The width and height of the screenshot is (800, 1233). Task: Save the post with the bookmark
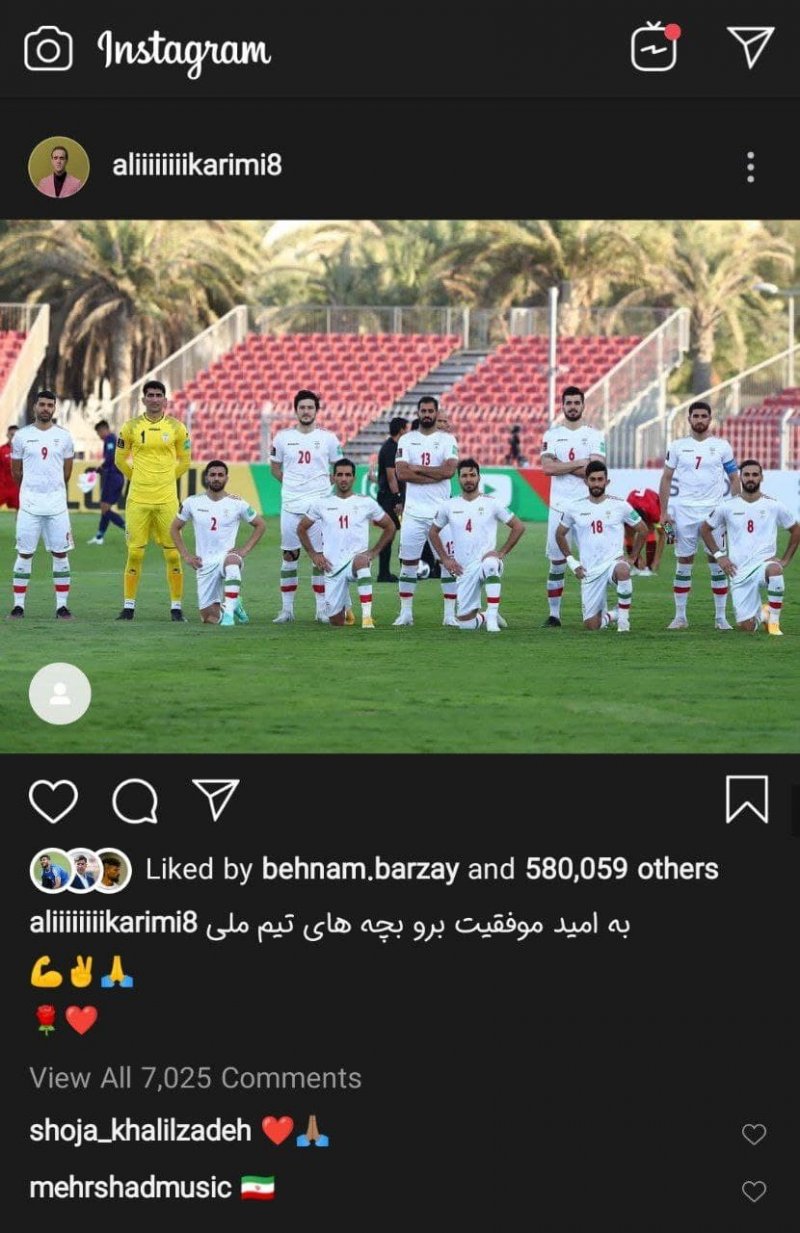coord(747,799)
